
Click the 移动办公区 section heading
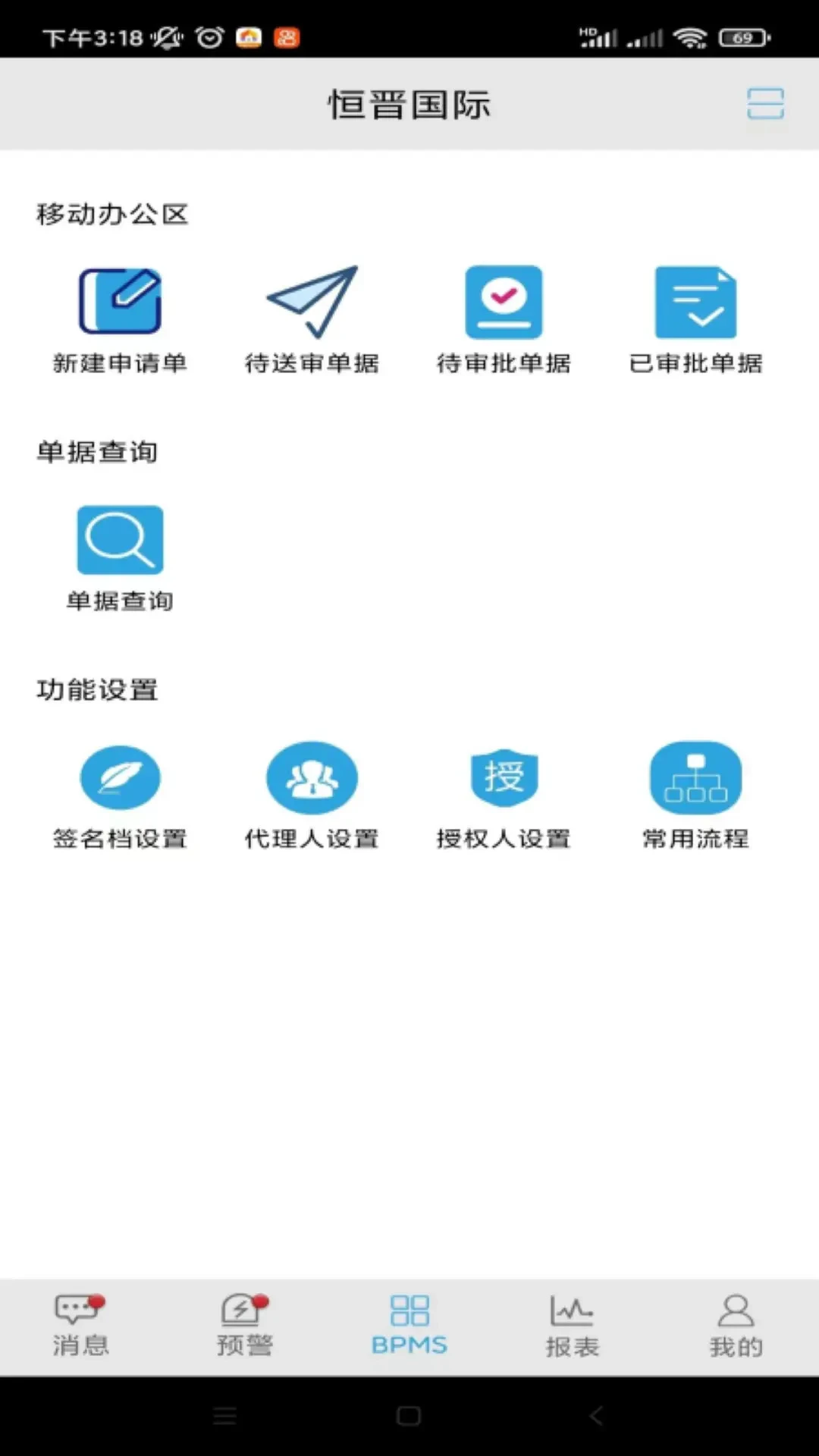click(x=113, y=215)
